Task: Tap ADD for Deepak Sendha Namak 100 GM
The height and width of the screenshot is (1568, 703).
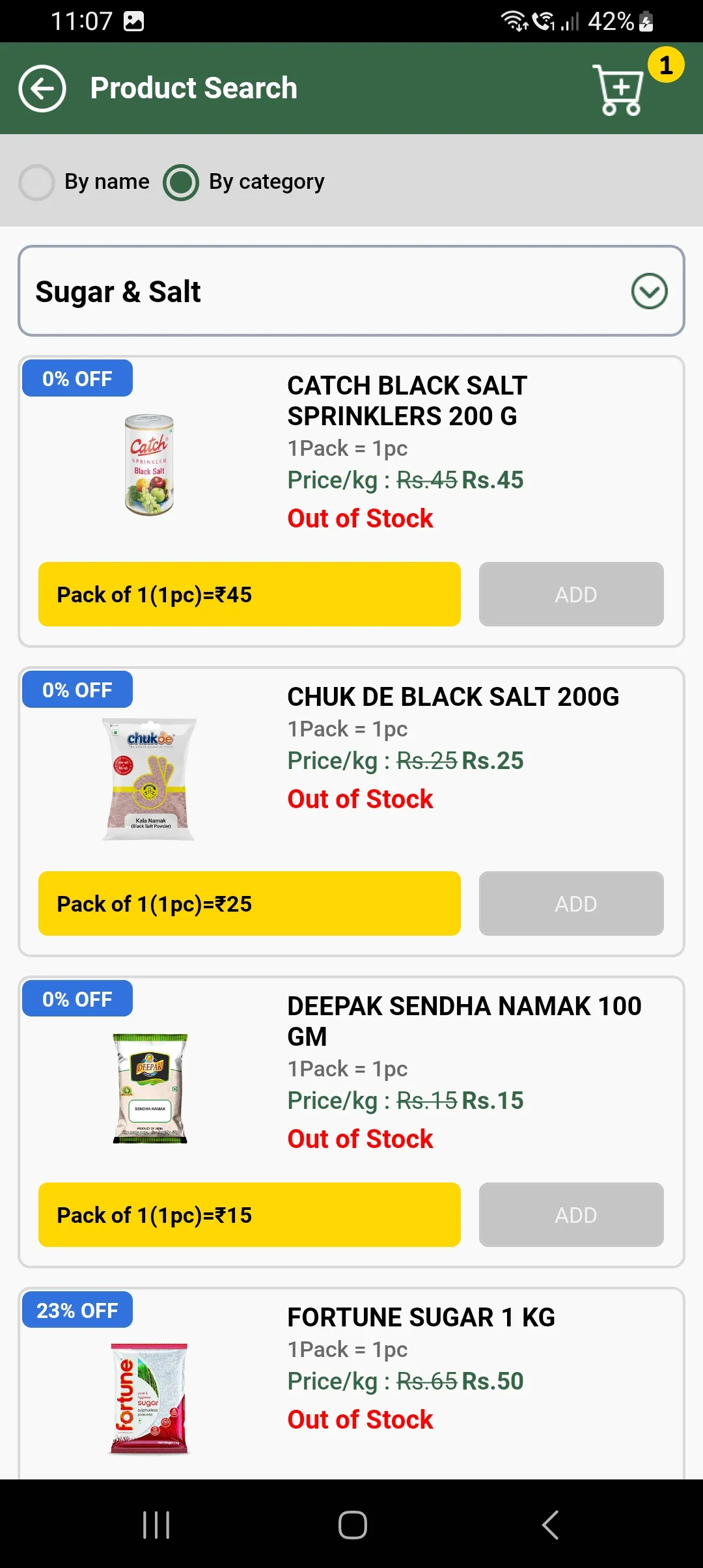Action: pos(572,1215)
